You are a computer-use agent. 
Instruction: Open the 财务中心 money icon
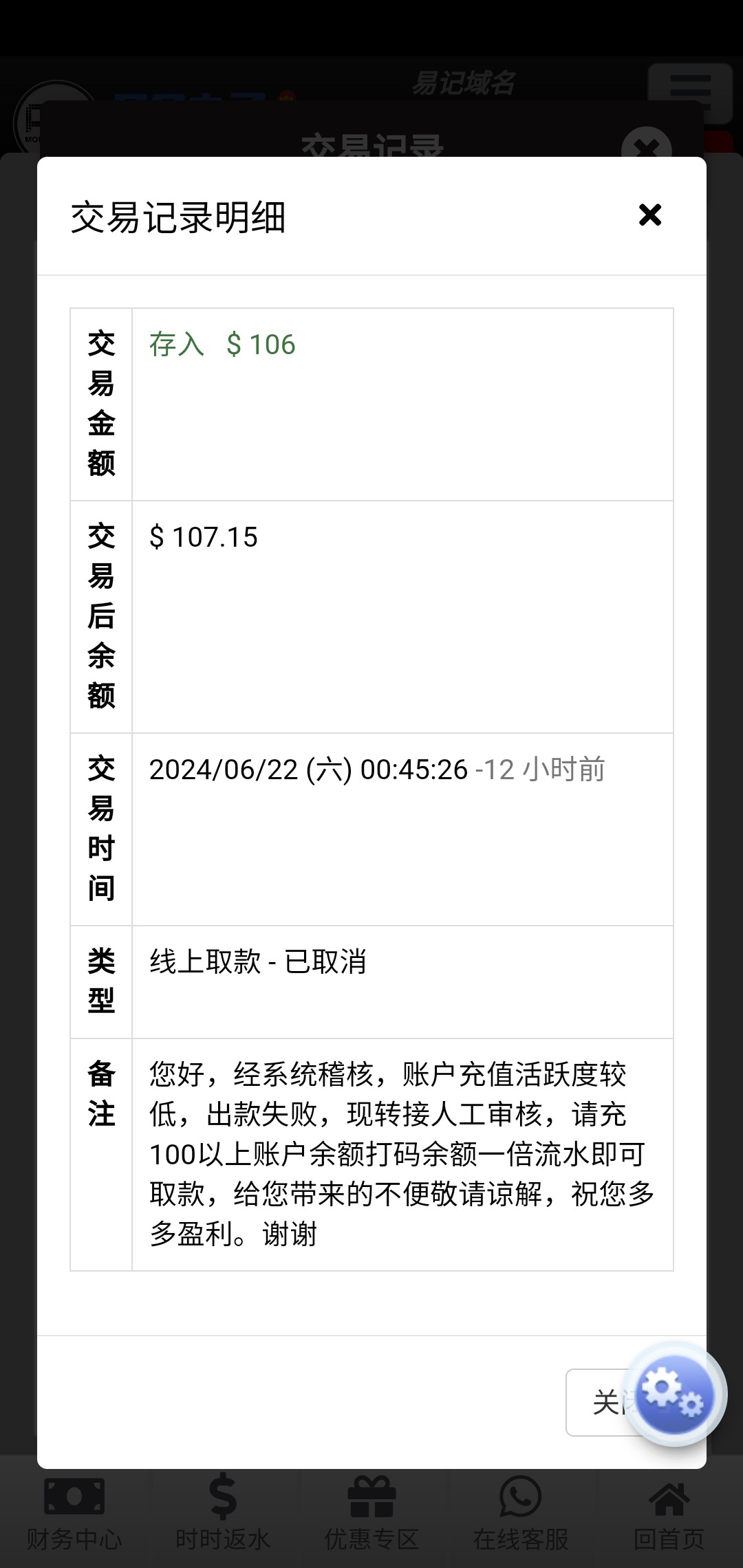coord(74,1496)
